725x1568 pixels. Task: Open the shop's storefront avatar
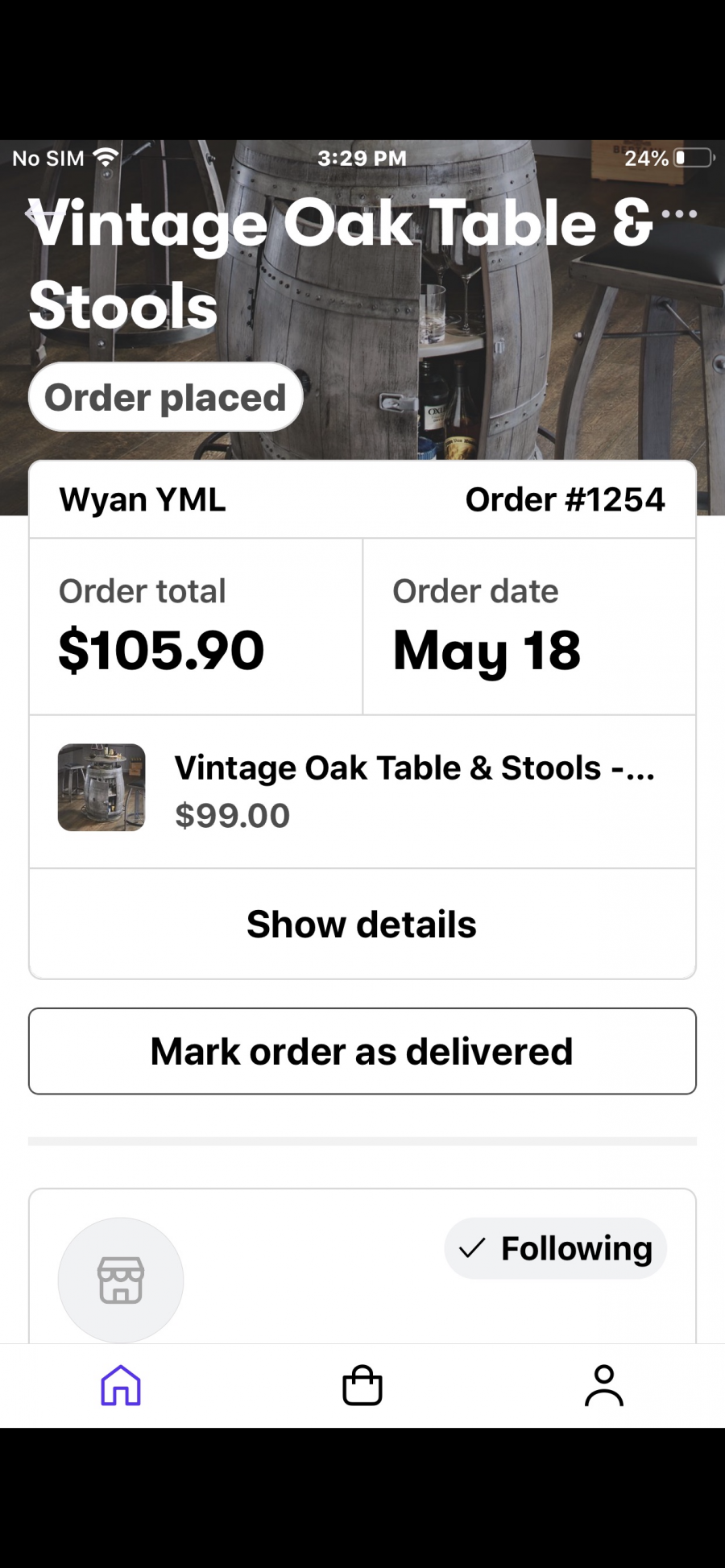click(121, 1280)
